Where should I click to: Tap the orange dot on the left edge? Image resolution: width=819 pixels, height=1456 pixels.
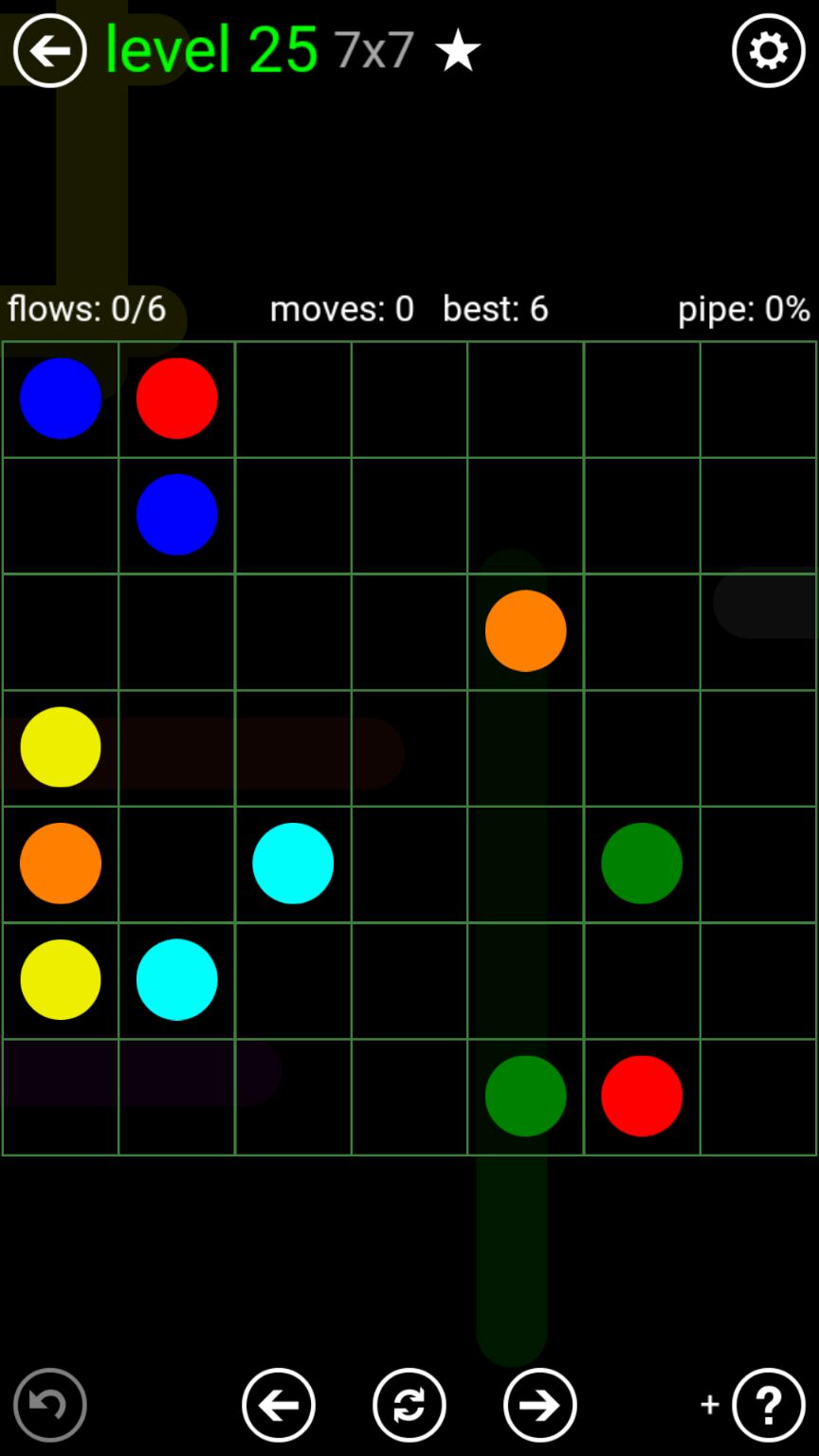61,863
